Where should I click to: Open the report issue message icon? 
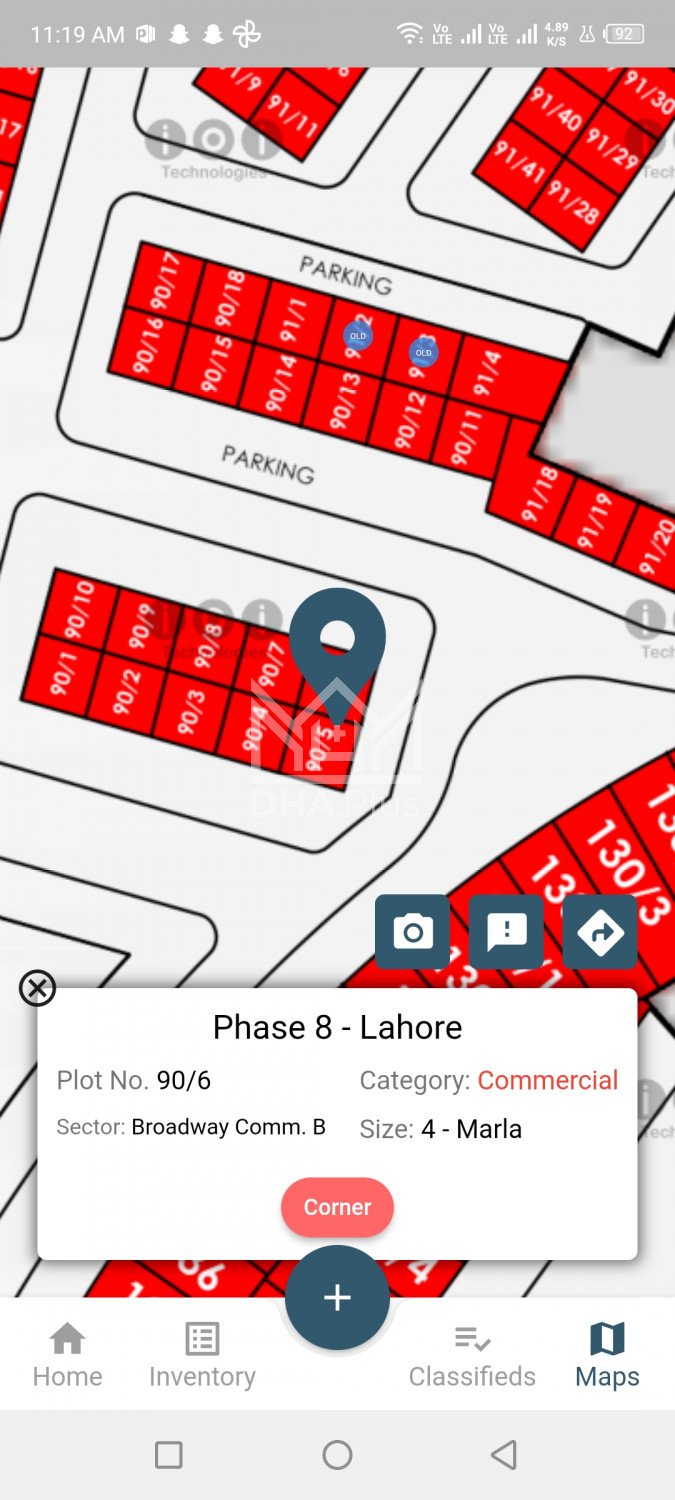pyautogui.click(x=506, y=932)
